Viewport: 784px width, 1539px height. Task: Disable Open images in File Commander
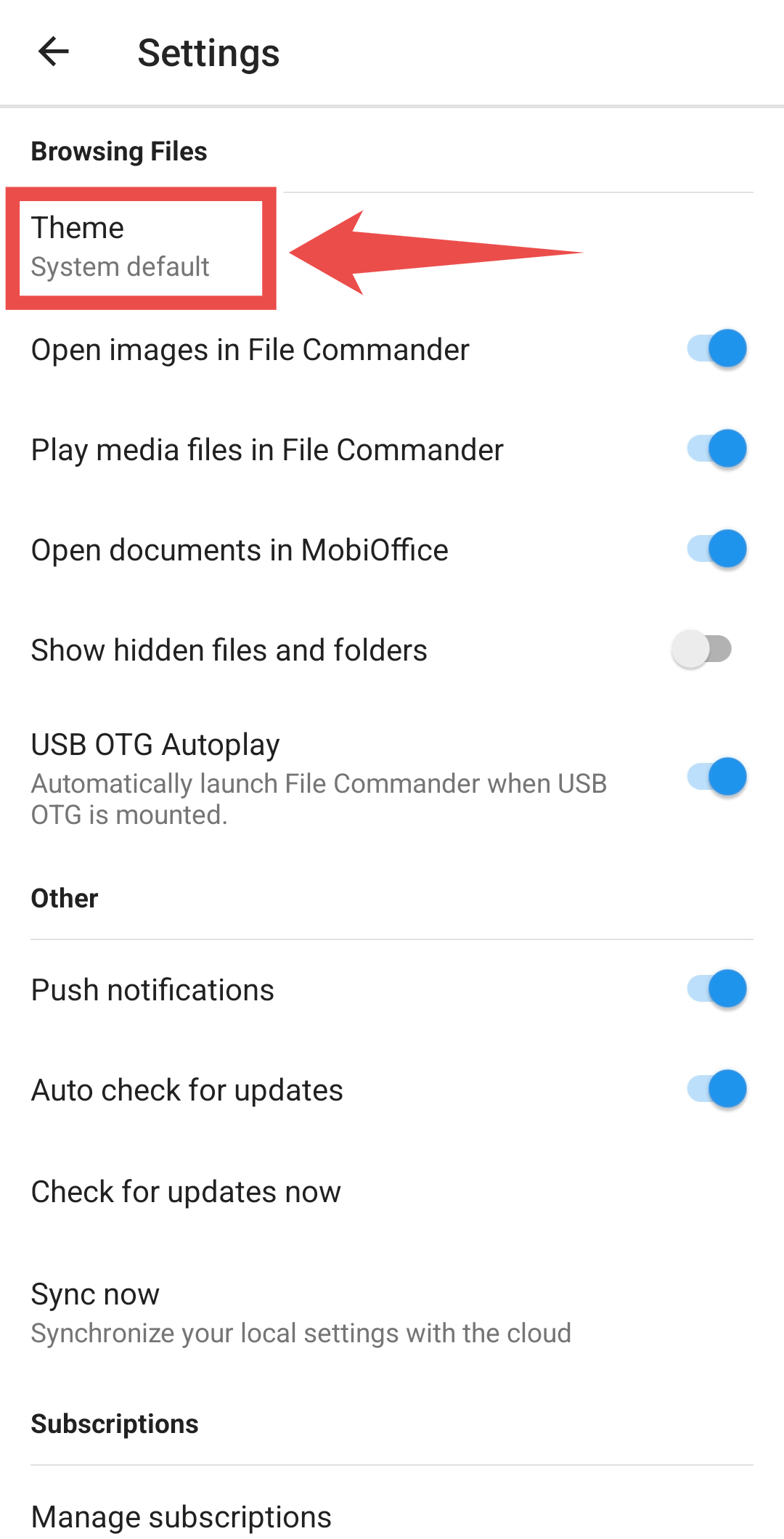pyautogui.click(x=716, y=349)
